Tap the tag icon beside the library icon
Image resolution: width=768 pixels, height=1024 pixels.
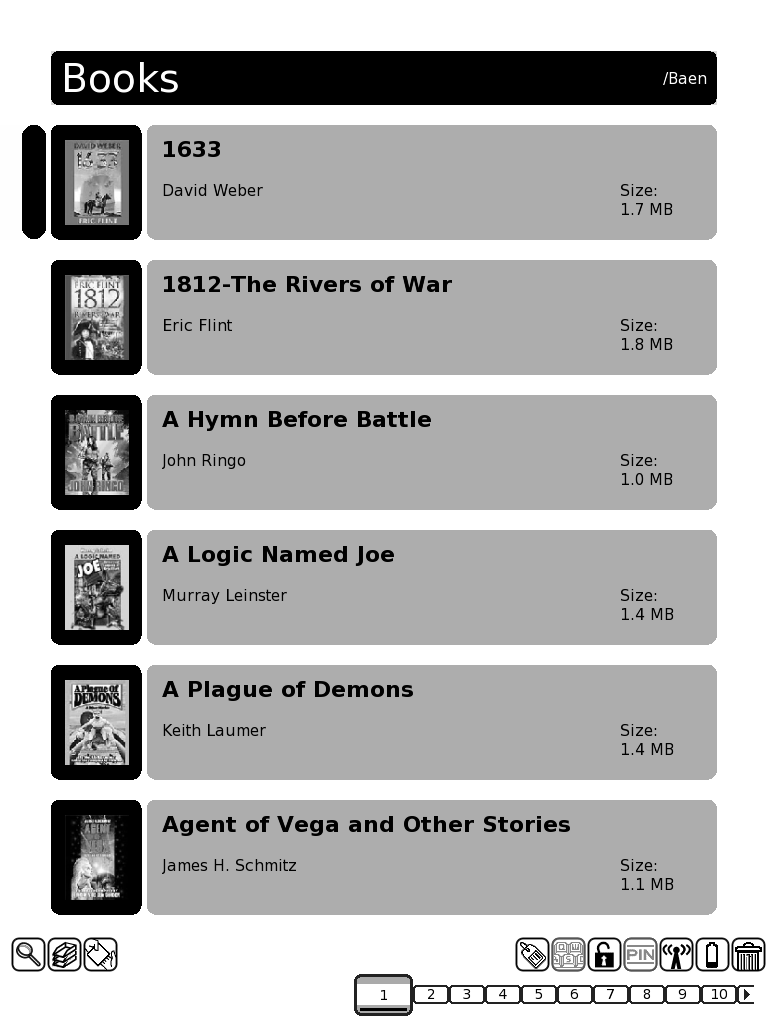[101, 955]
